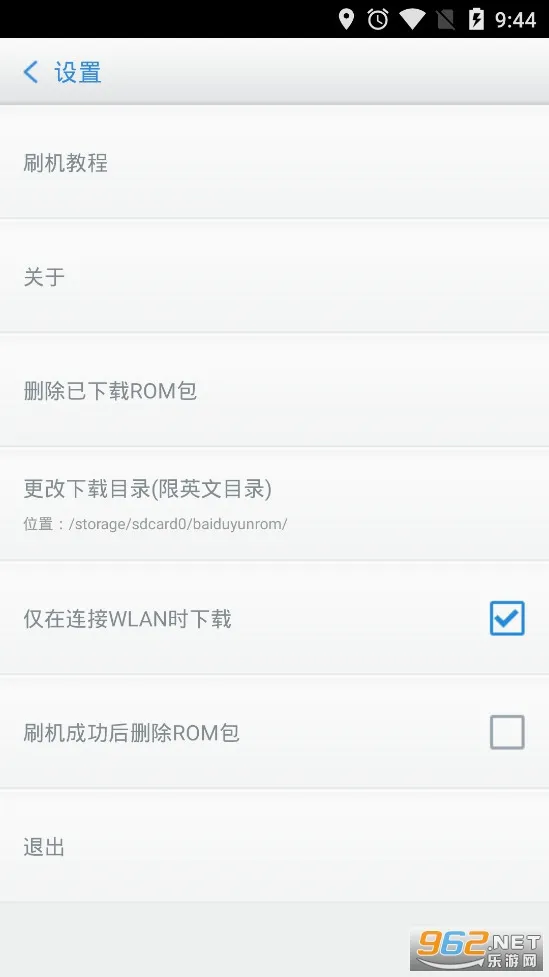Viewport: 549px width, 977px height.
Task: Open 更改下载目录 setting
Action: (x=274, y=504)
